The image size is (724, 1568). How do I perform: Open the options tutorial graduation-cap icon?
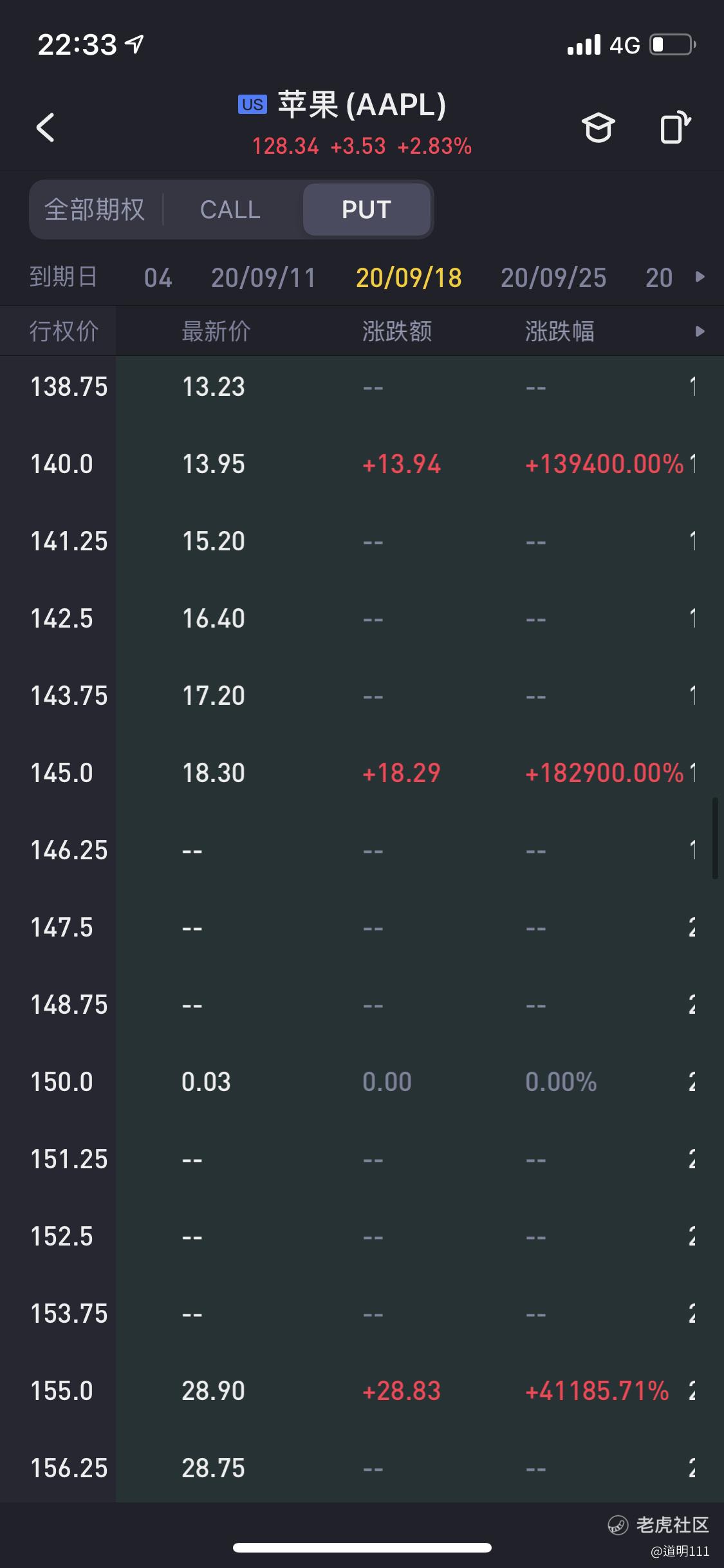click(598, 127)
